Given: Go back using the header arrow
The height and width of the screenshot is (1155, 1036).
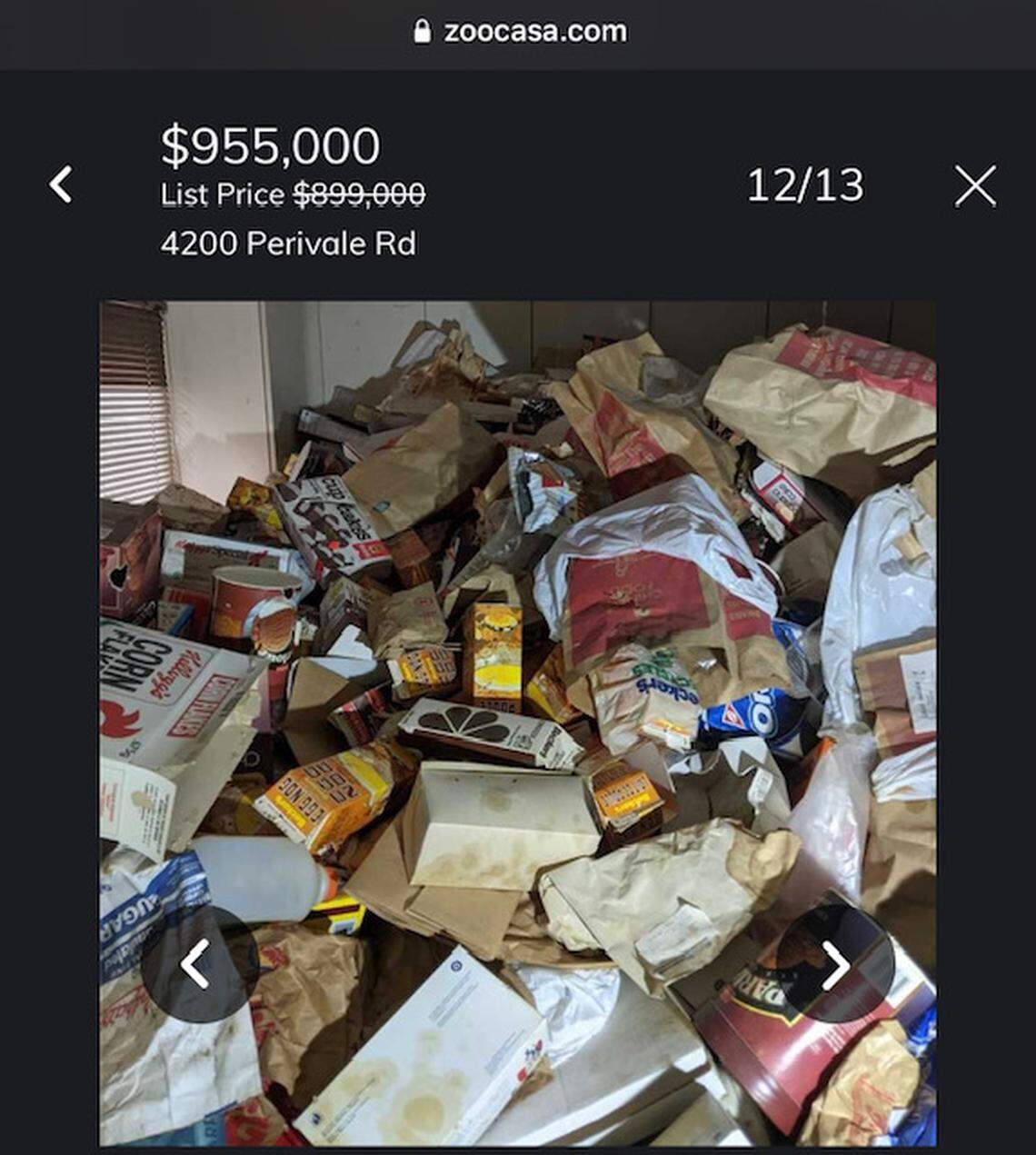Looking at the screenshot, I should 61,184.
